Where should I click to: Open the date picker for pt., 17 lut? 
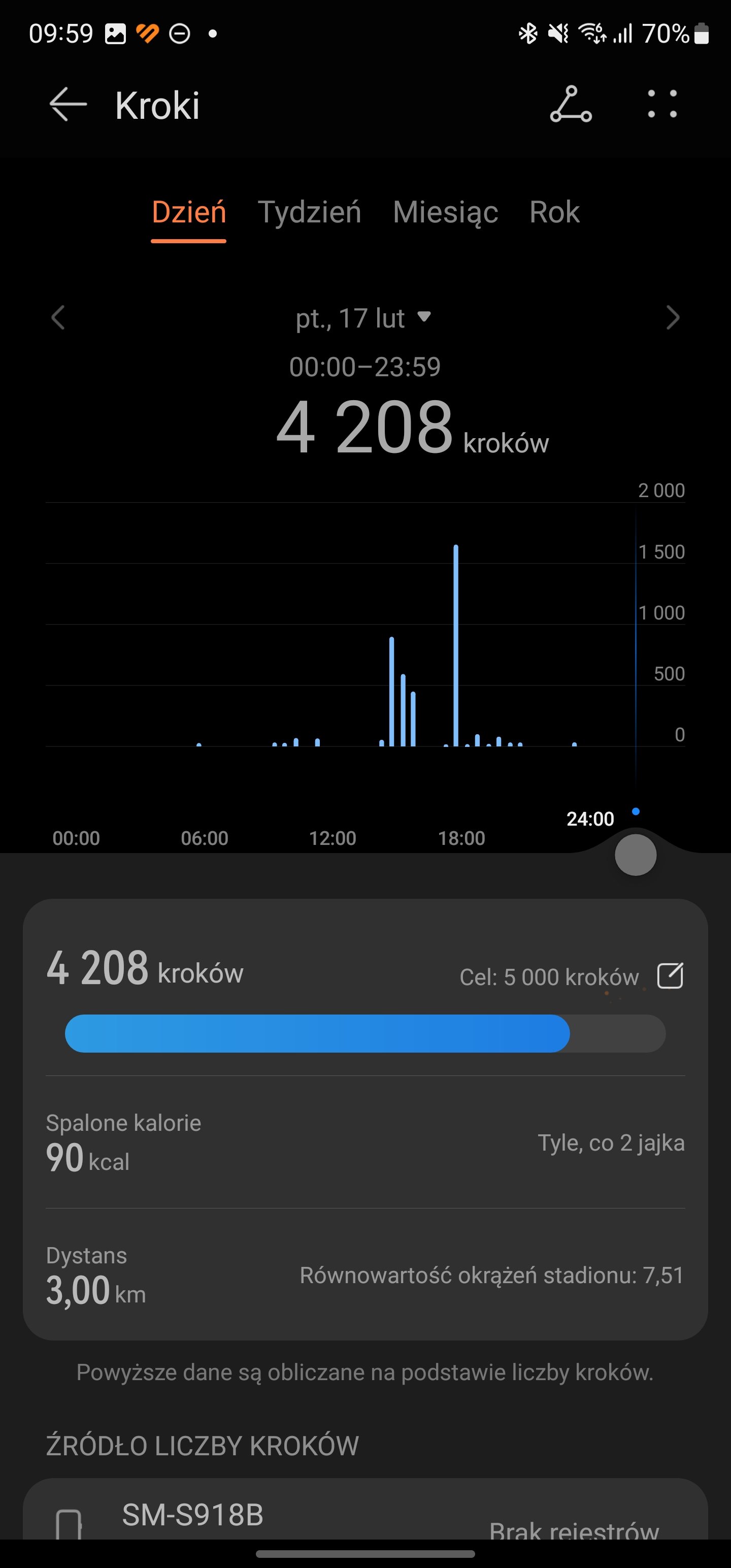tap(363, 318)
